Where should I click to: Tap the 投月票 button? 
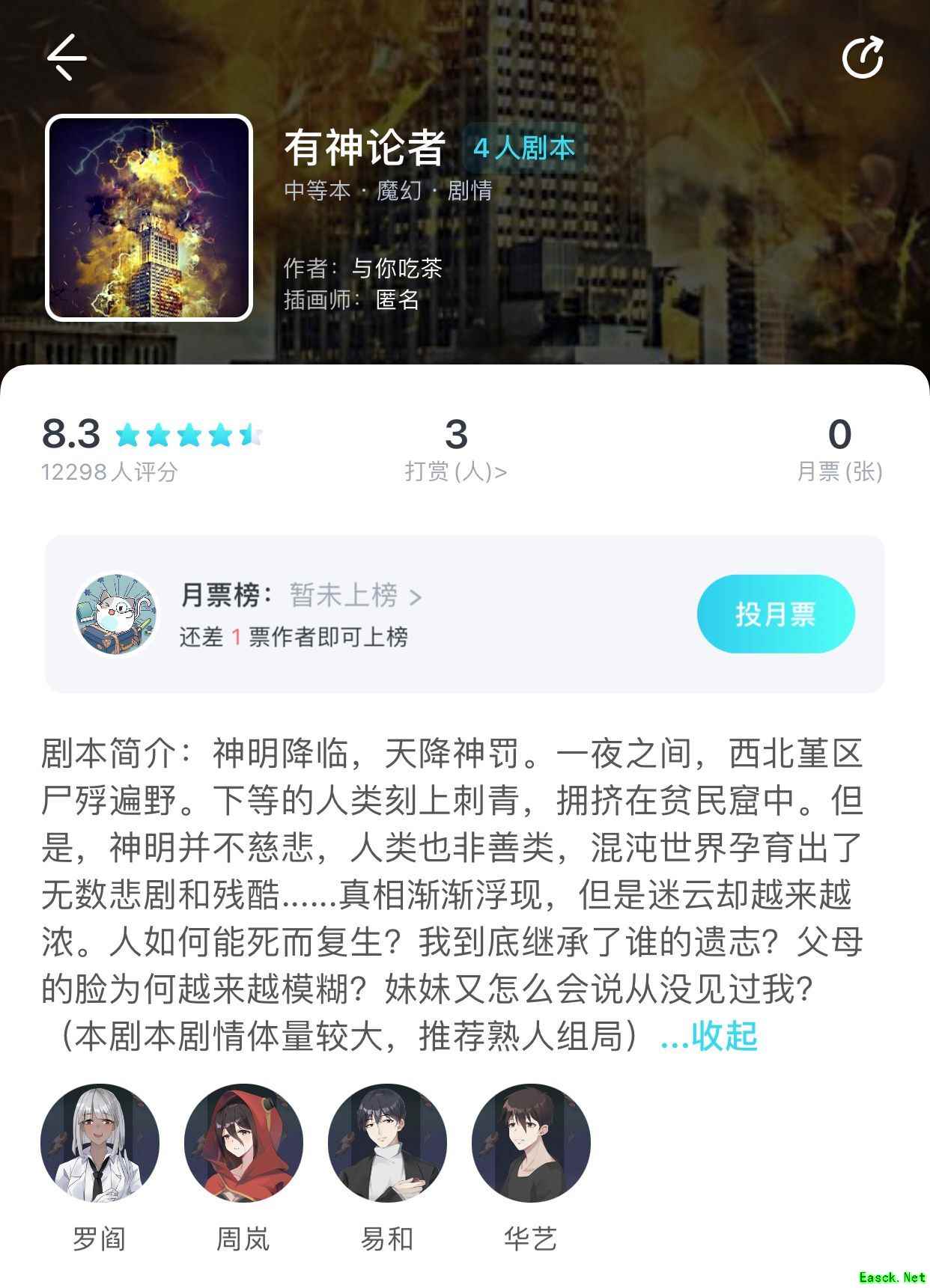775,614
